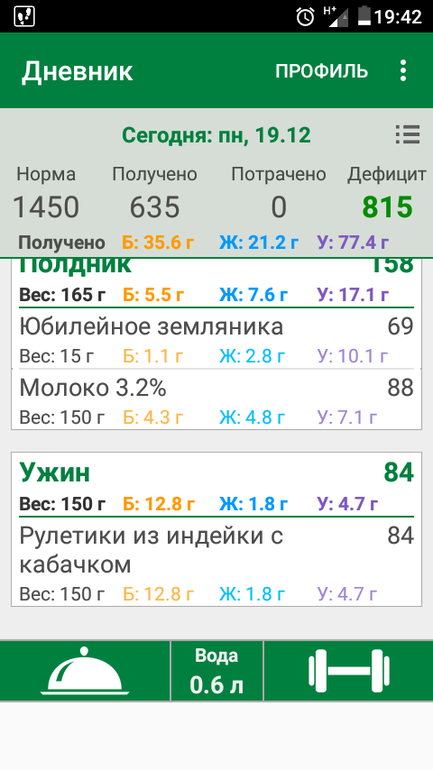The height and width of the screenshot is (770, 433).
Task: Tap the list view icon beside the date
Action: pos(407,135)
